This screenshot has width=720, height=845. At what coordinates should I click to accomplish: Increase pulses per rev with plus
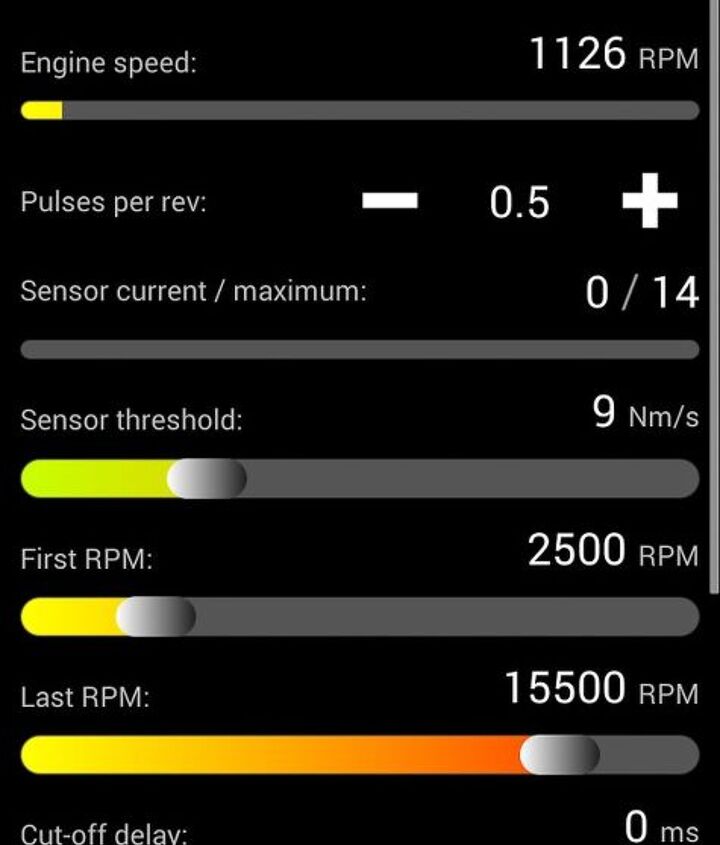tap(649, 201)
